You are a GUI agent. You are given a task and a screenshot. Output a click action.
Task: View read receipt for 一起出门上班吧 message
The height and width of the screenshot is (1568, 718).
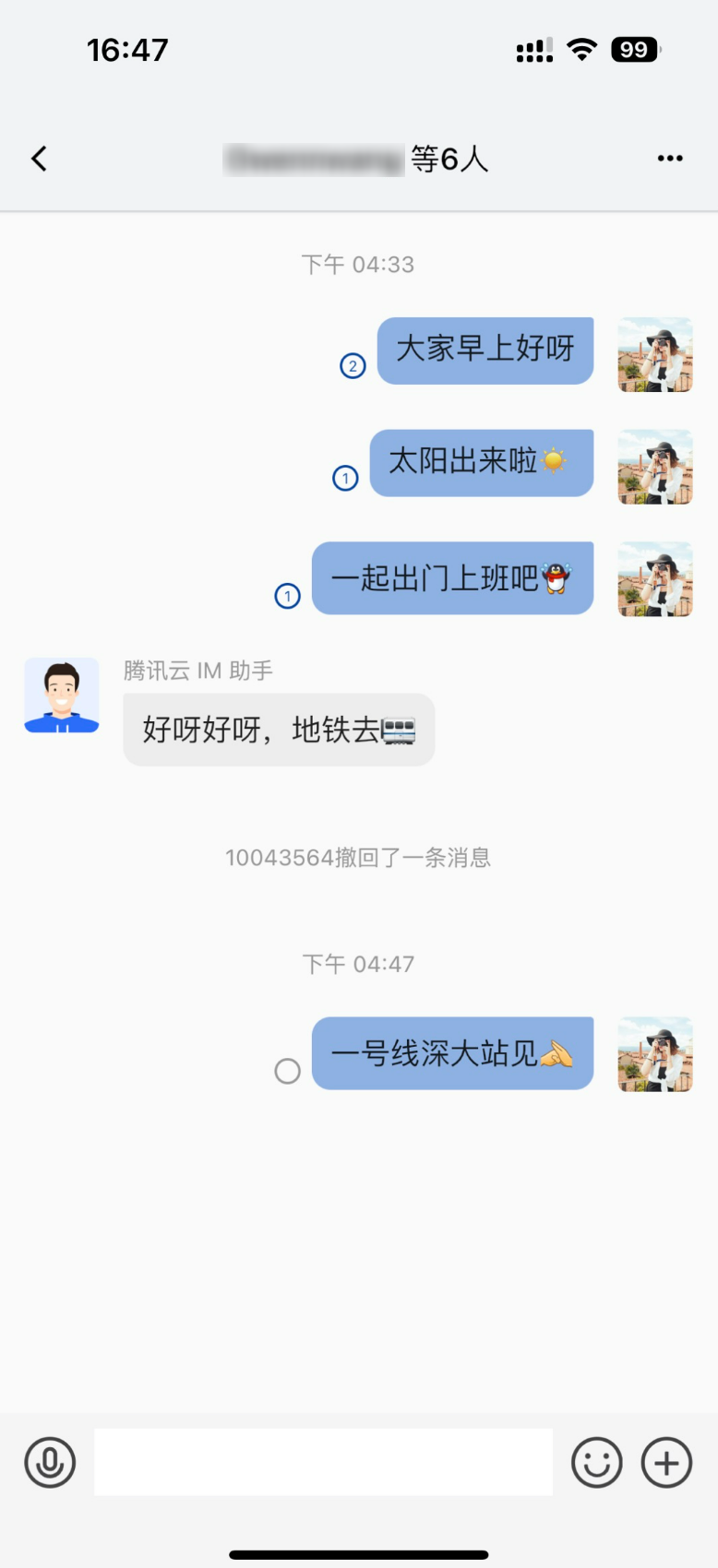(288, 597)
